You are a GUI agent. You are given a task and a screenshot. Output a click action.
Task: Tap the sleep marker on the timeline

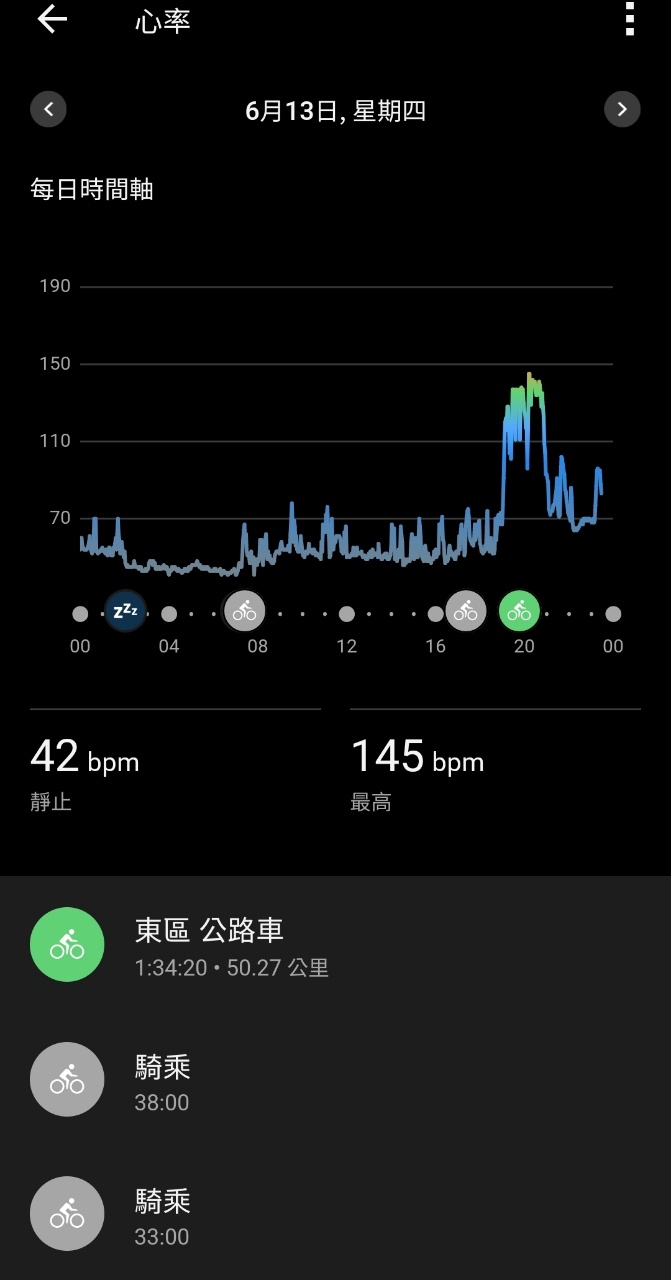click(x=125, y=611)
